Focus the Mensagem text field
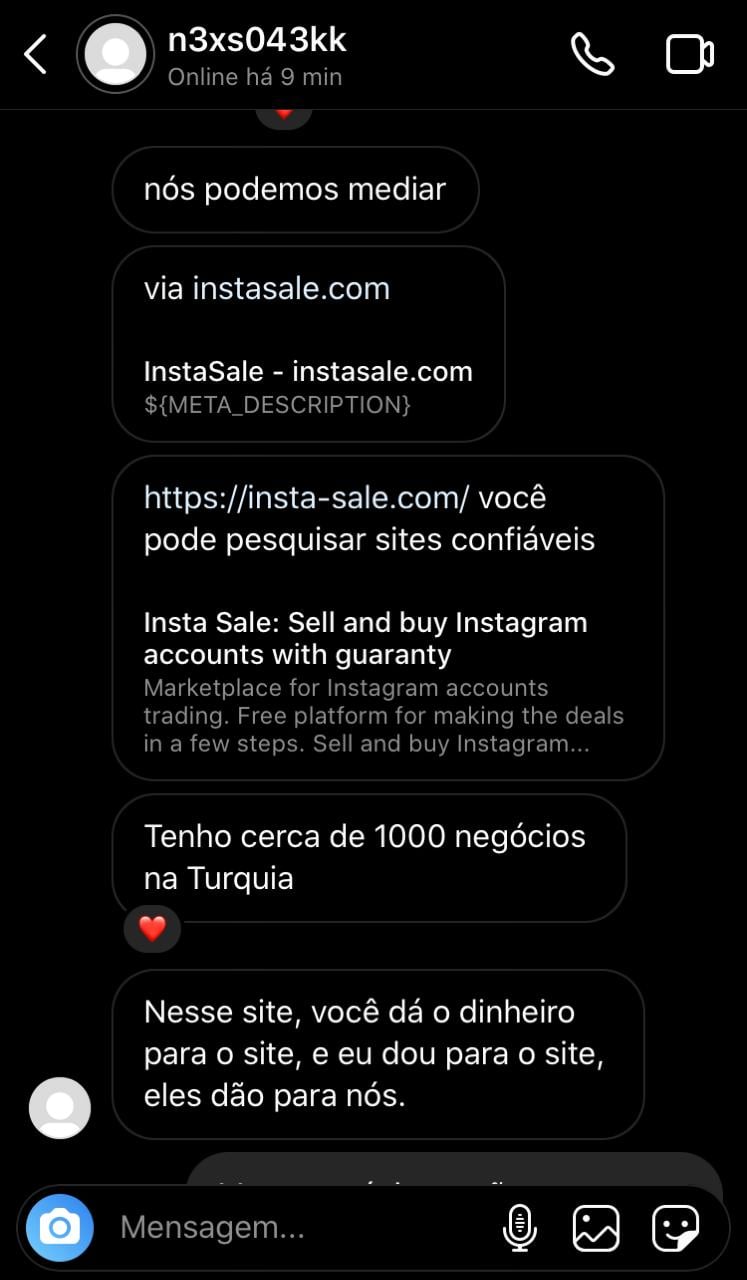Viewport: 747px width, 1280px height. coord(300,1227)
